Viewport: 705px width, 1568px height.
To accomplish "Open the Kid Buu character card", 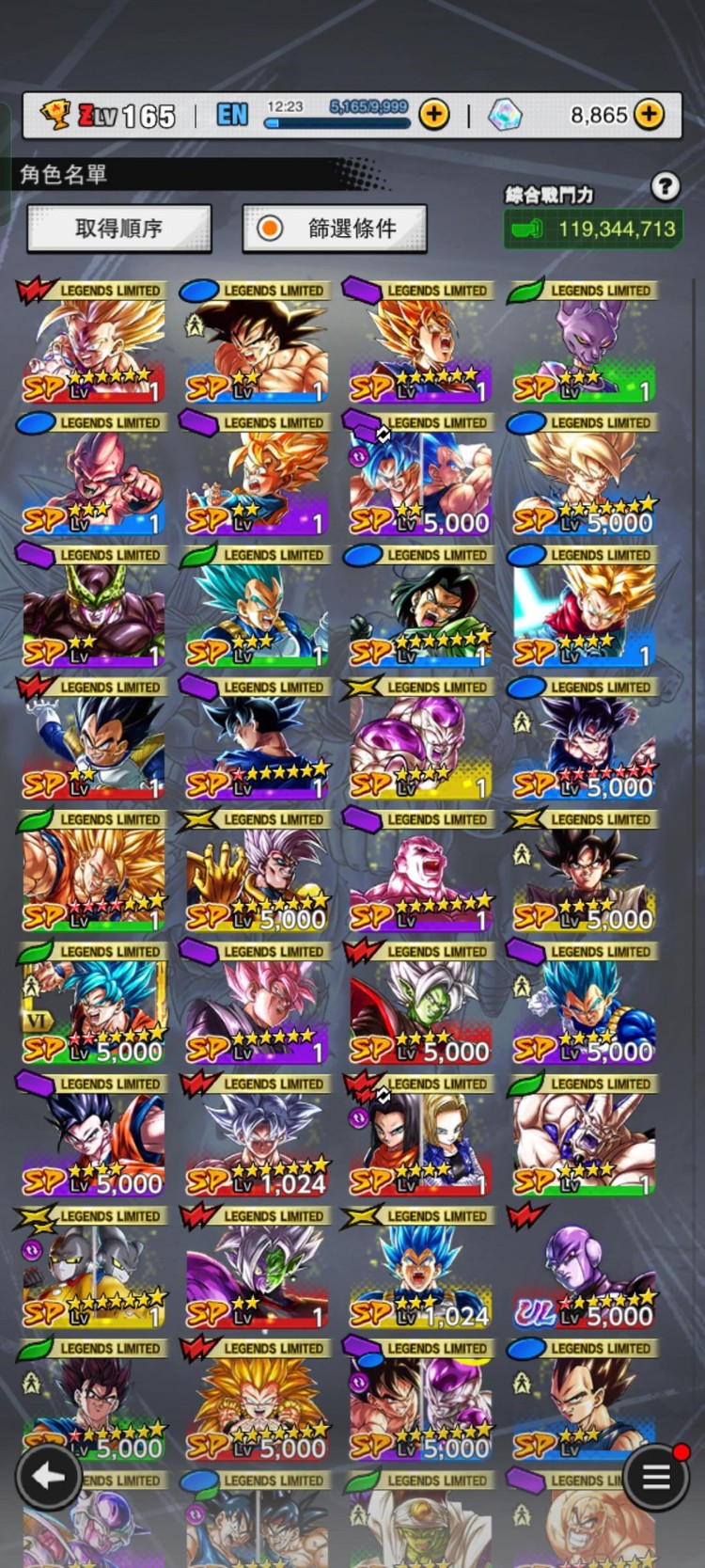I will pos(93,476).
